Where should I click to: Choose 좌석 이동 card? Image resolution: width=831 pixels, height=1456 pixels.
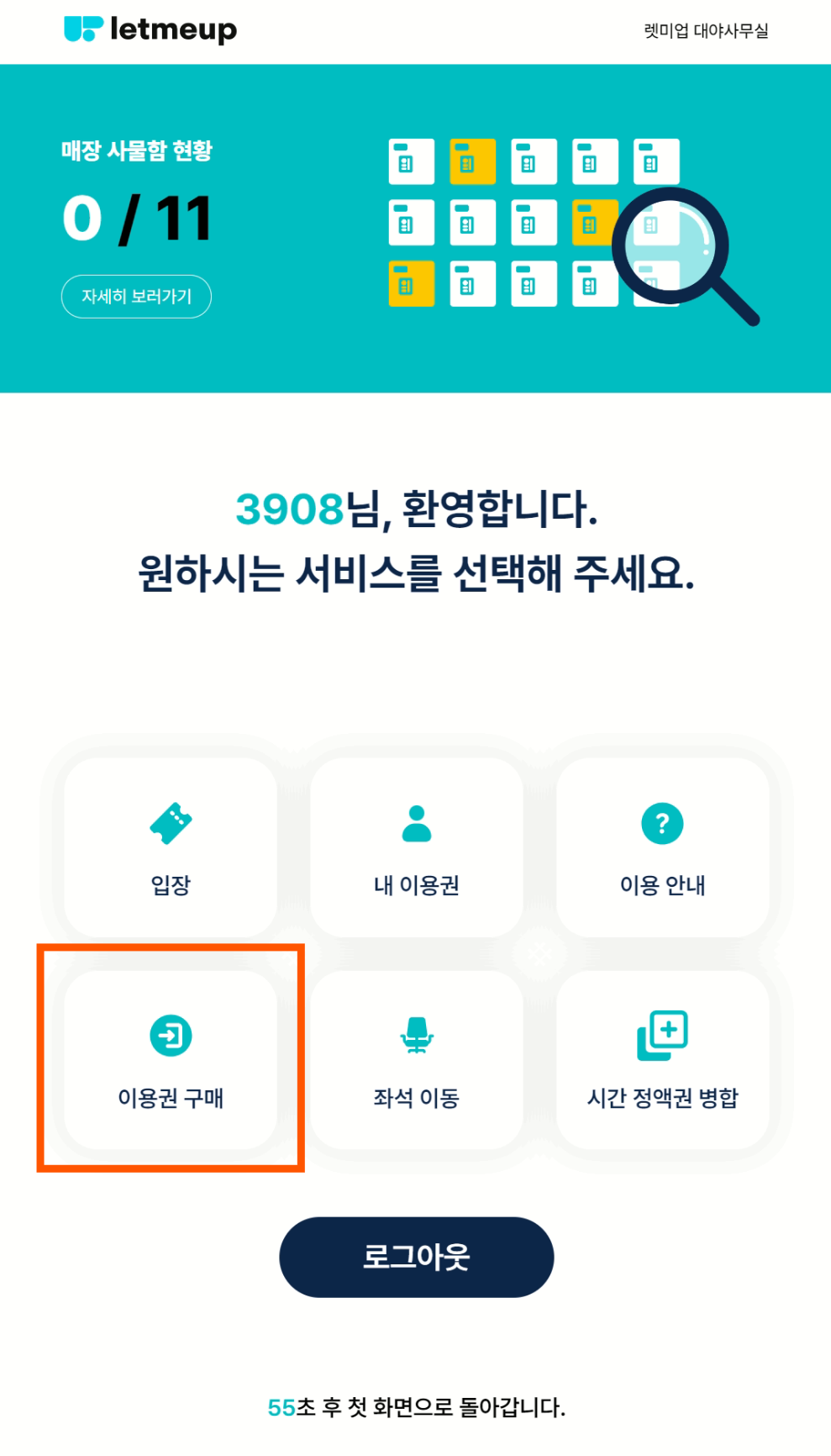tap(416, 1059)
